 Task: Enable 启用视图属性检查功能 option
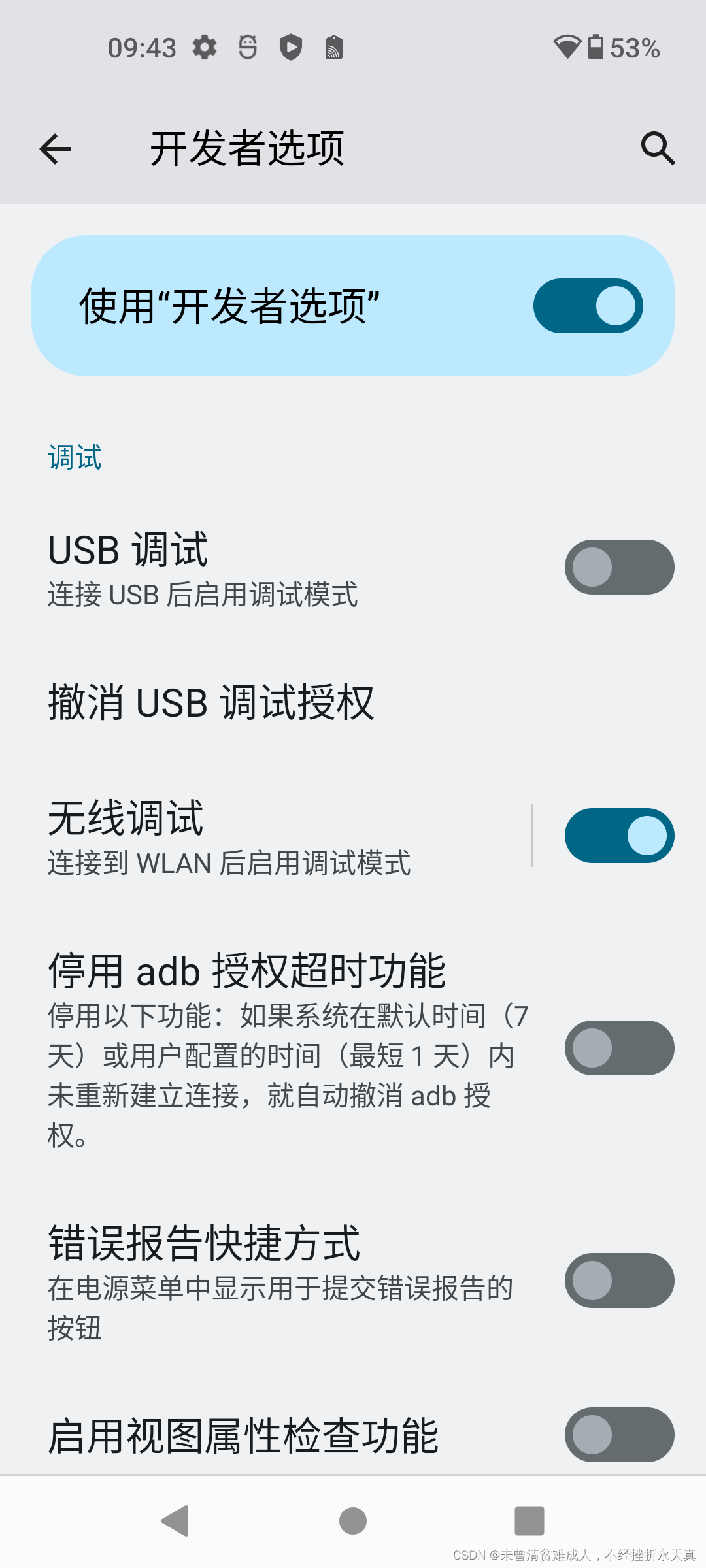[x=618, y=1434]
